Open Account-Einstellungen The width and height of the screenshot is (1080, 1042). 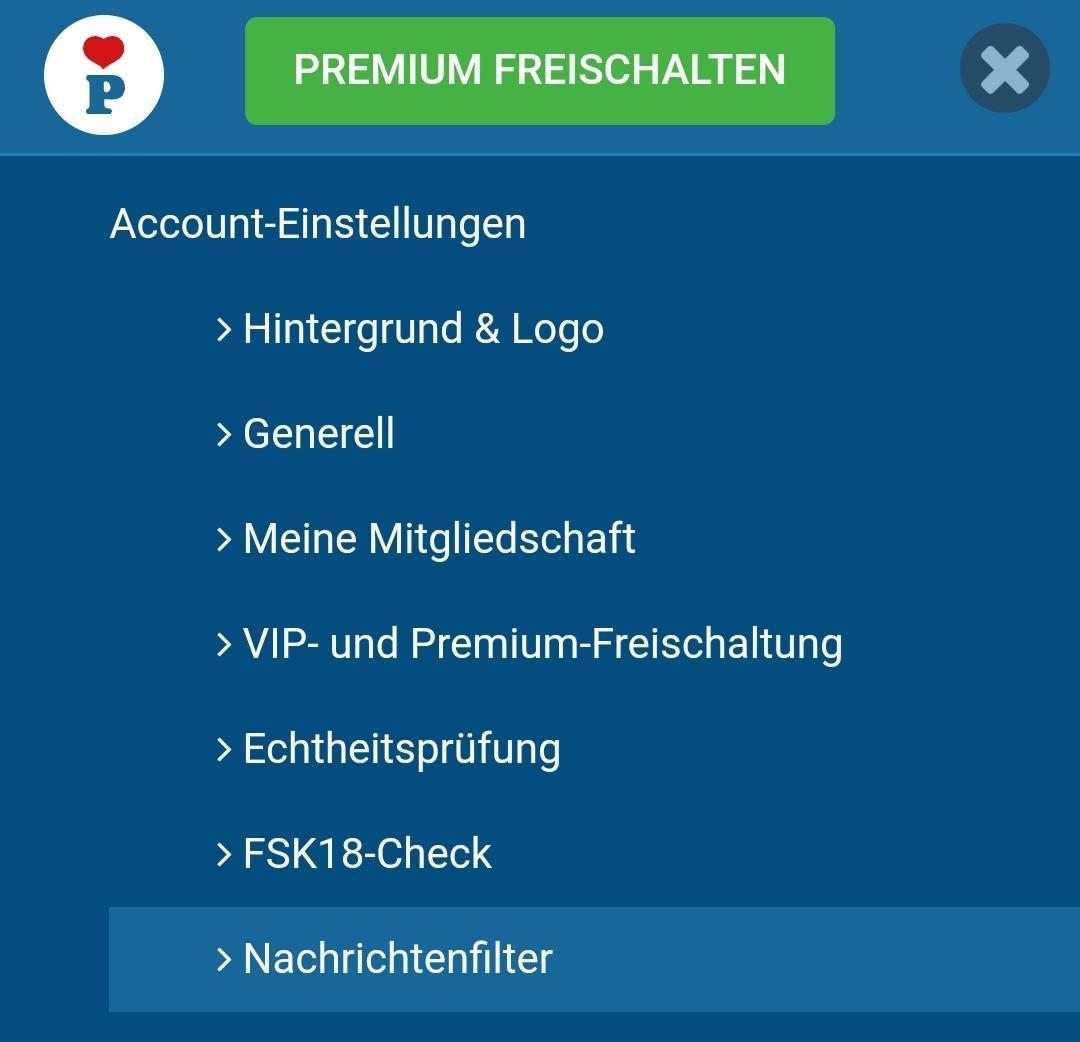tap(317, 223)
